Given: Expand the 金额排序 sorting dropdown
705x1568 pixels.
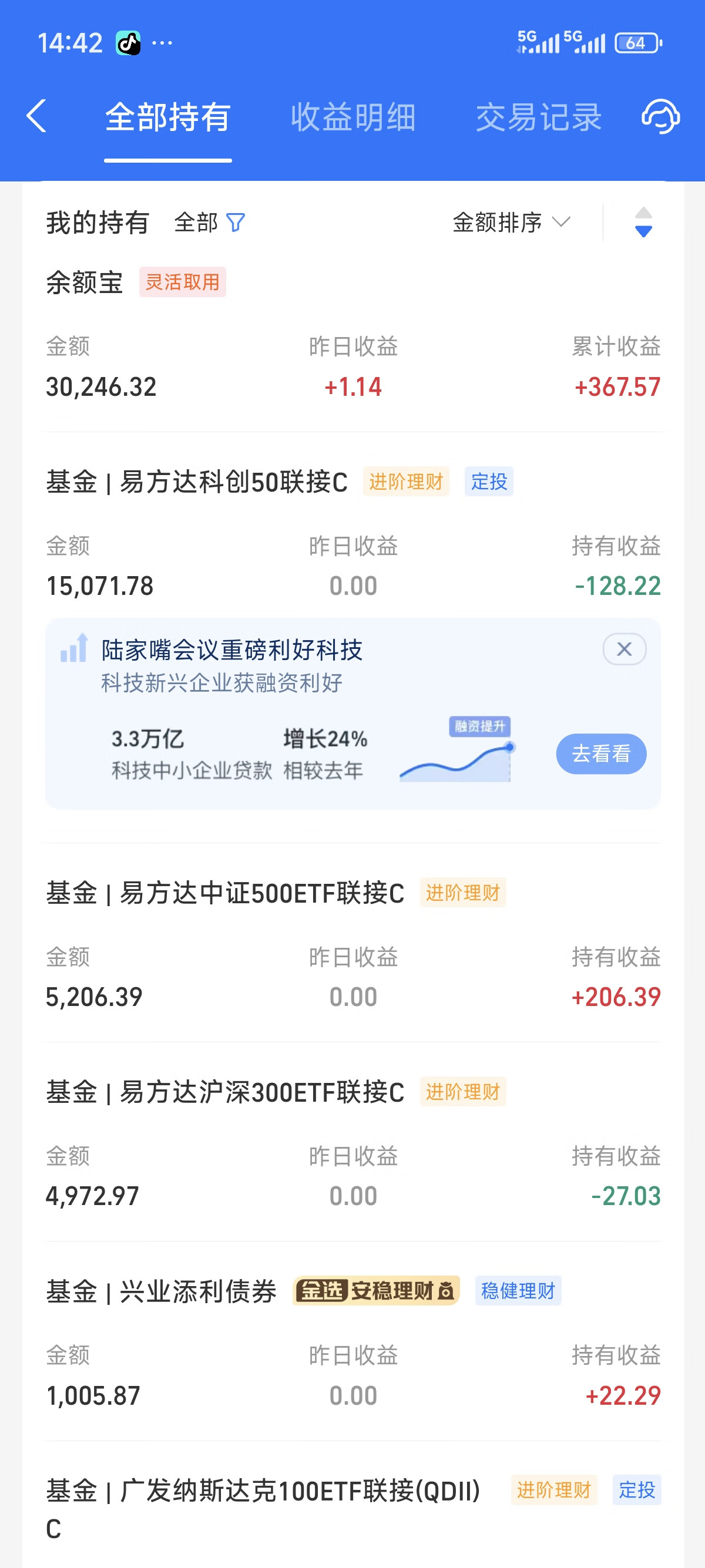Looking at the screenshot, I should pos(511,223).
